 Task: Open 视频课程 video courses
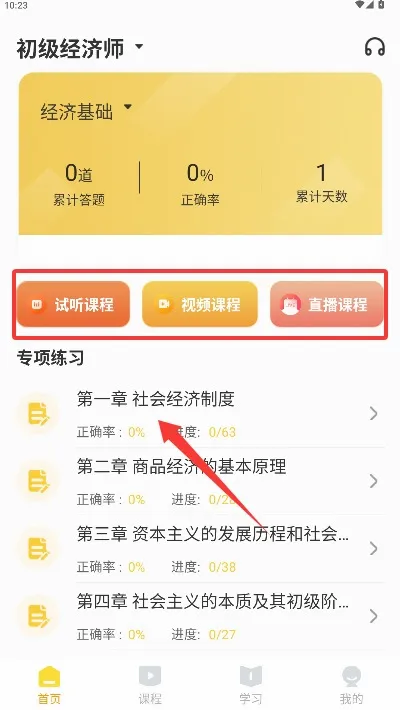(200, 304)
